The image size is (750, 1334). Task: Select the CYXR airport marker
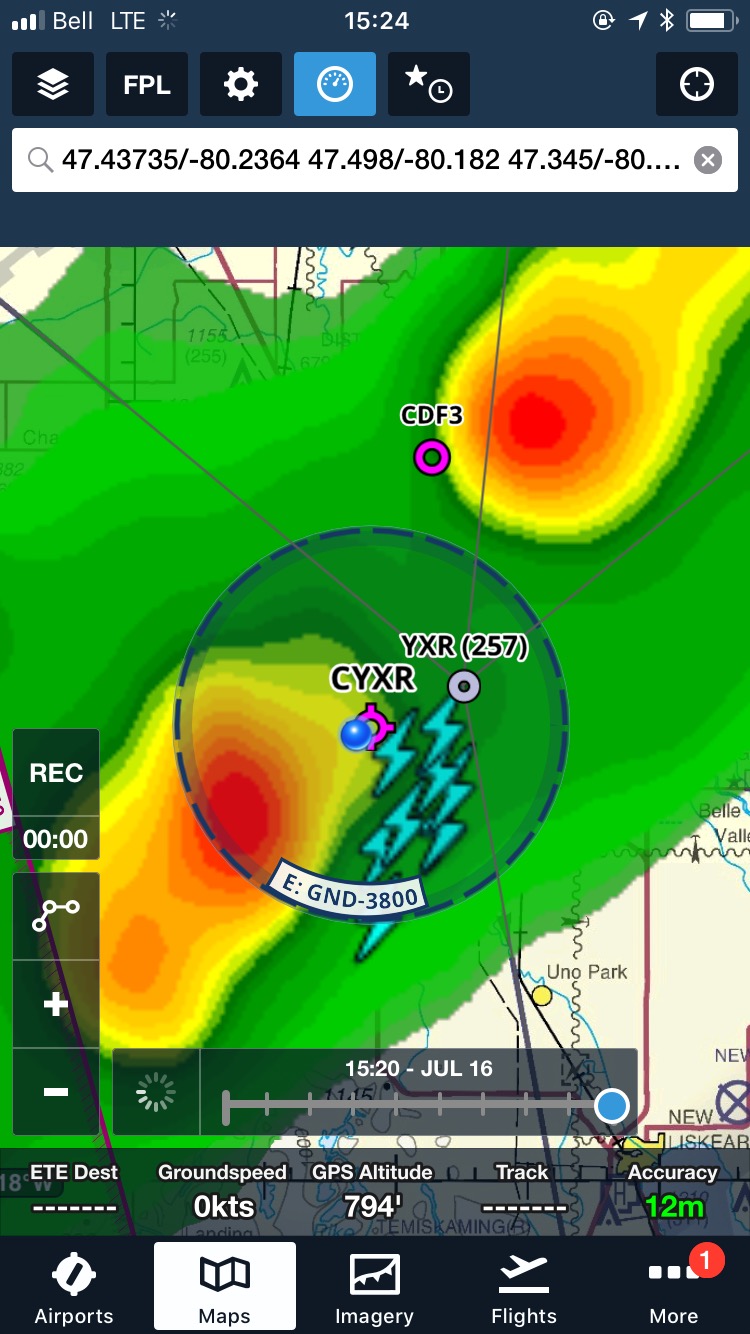click(374, 727)
